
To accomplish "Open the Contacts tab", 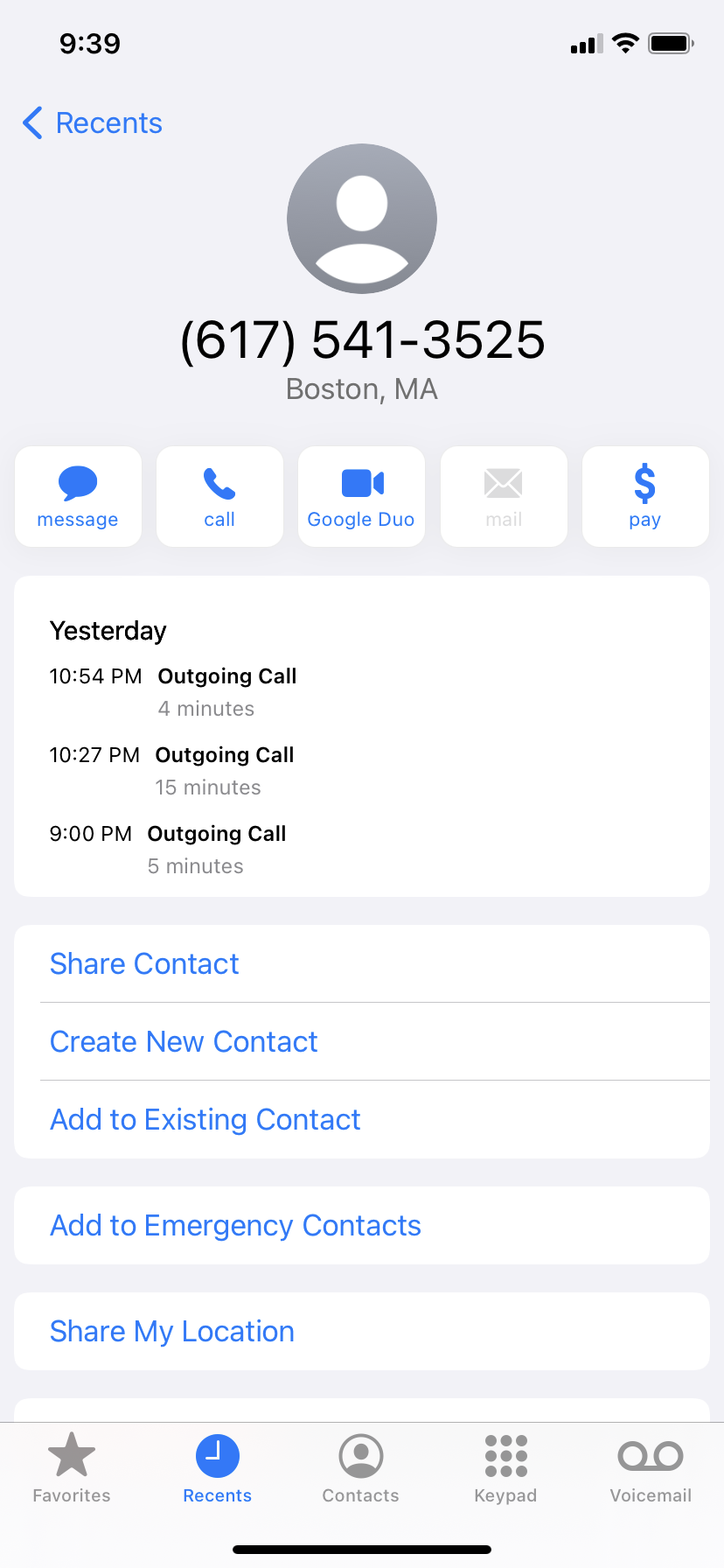I will 361,1468.
